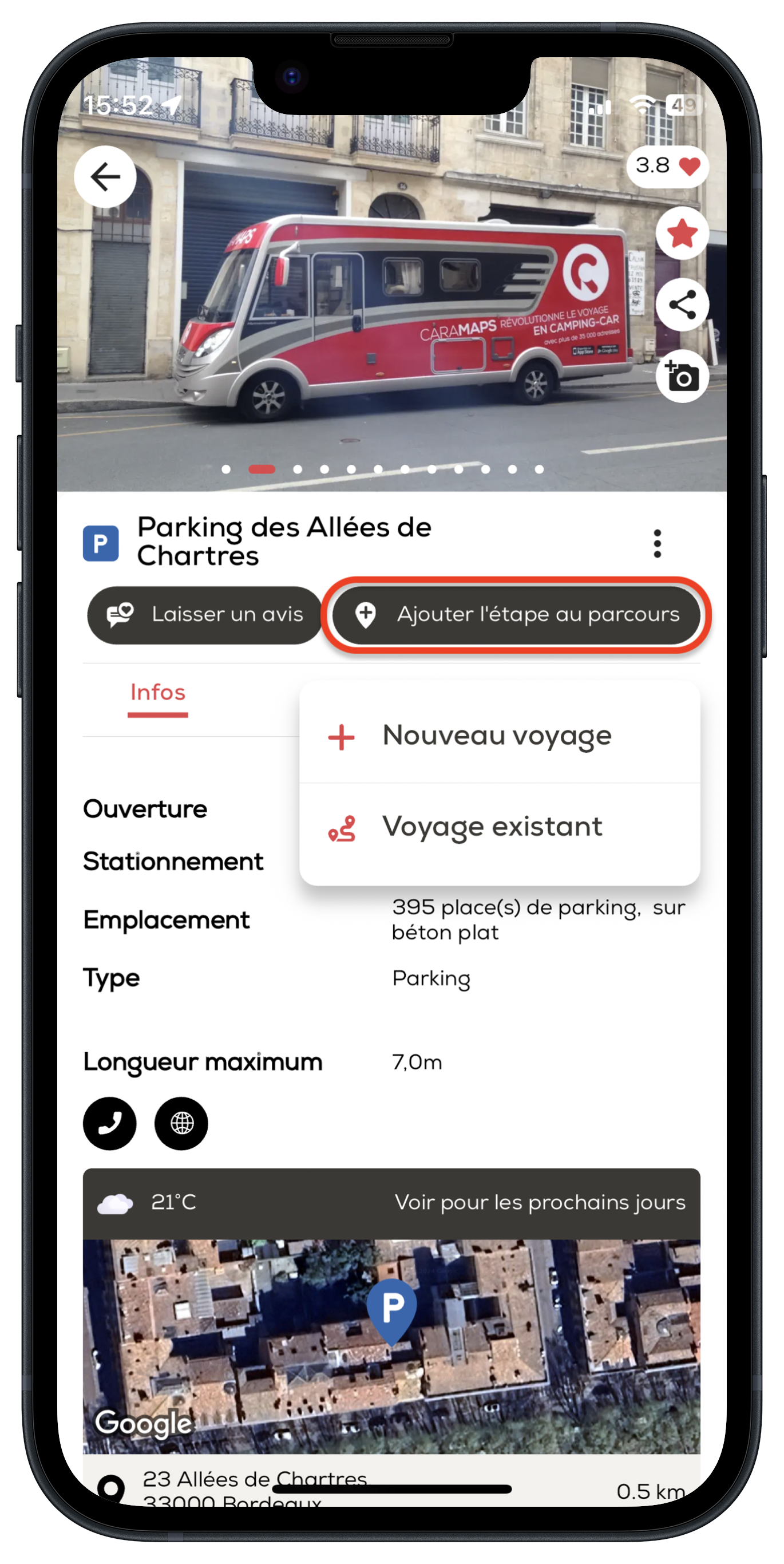Switch to the Infos tab

click(x=158, y=693)
